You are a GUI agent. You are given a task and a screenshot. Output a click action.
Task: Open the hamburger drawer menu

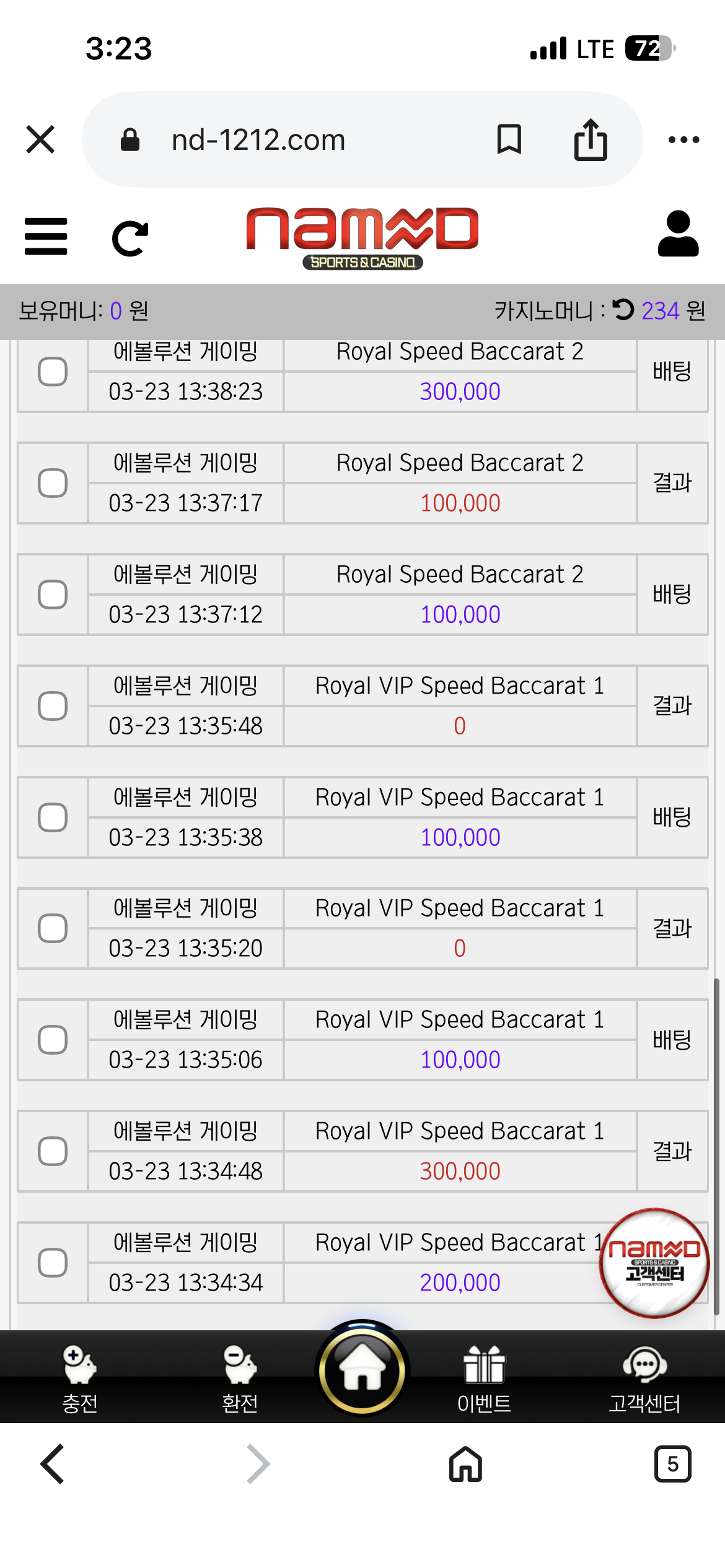click(x=46, y=236)
